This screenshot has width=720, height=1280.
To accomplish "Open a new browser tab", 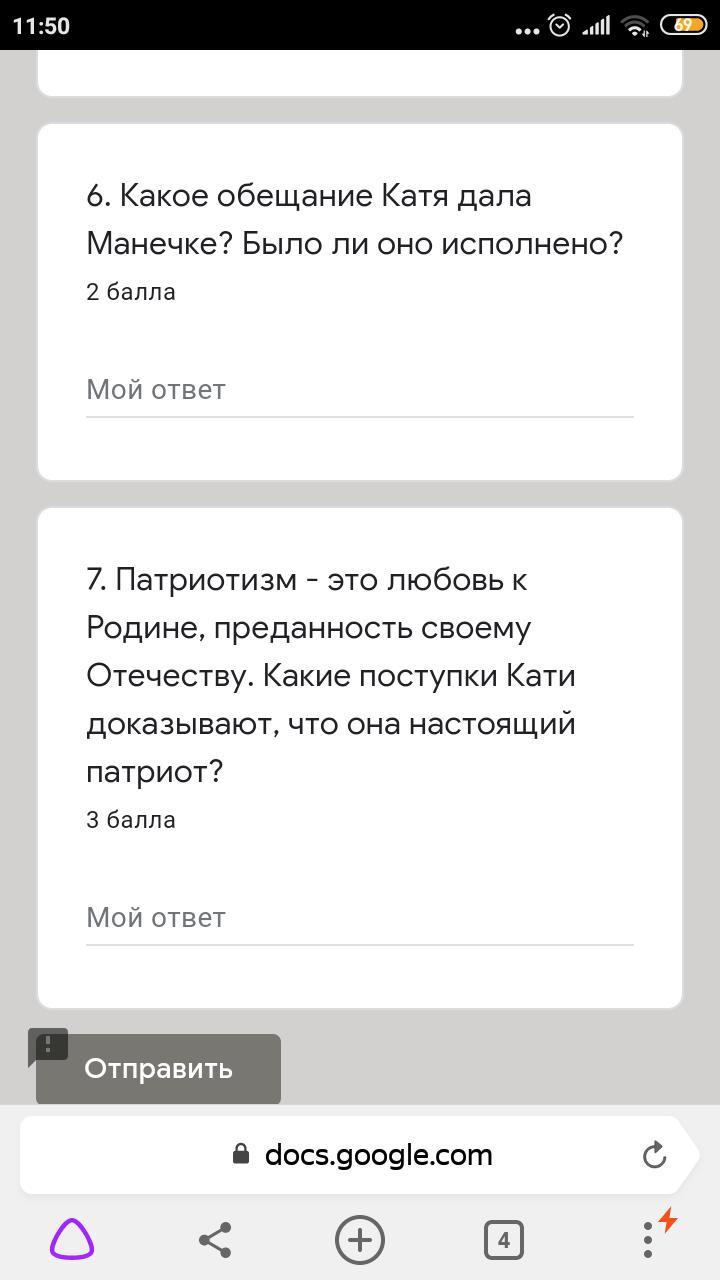I will (x=360, y=1240).
